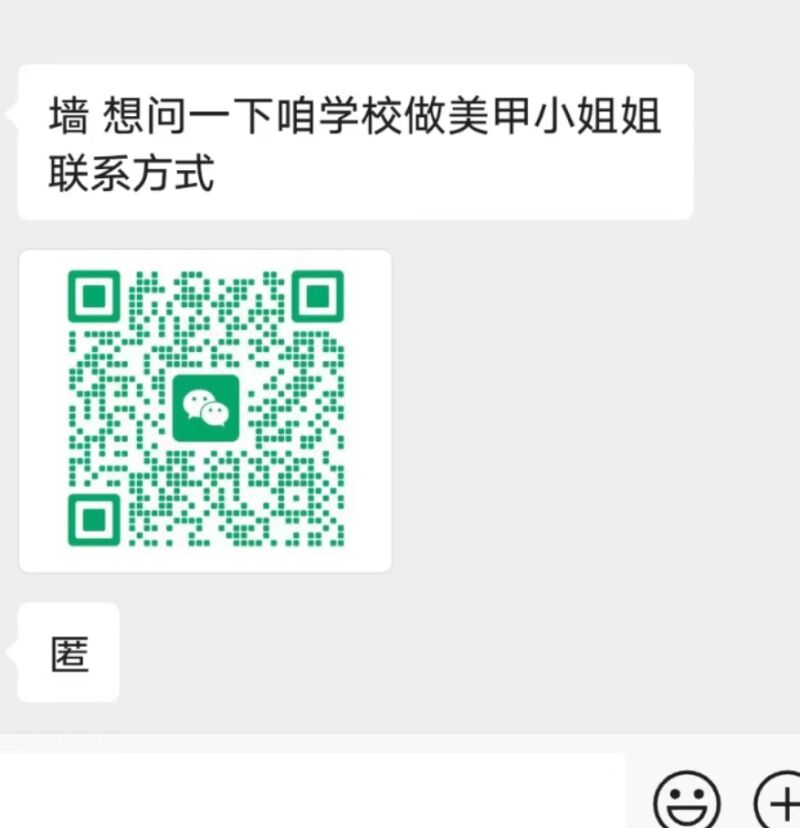This screenshot has width=800, height=828.
Task: Open the plus attachment menu
Action: pyautogui.click(x=780, y=800)
